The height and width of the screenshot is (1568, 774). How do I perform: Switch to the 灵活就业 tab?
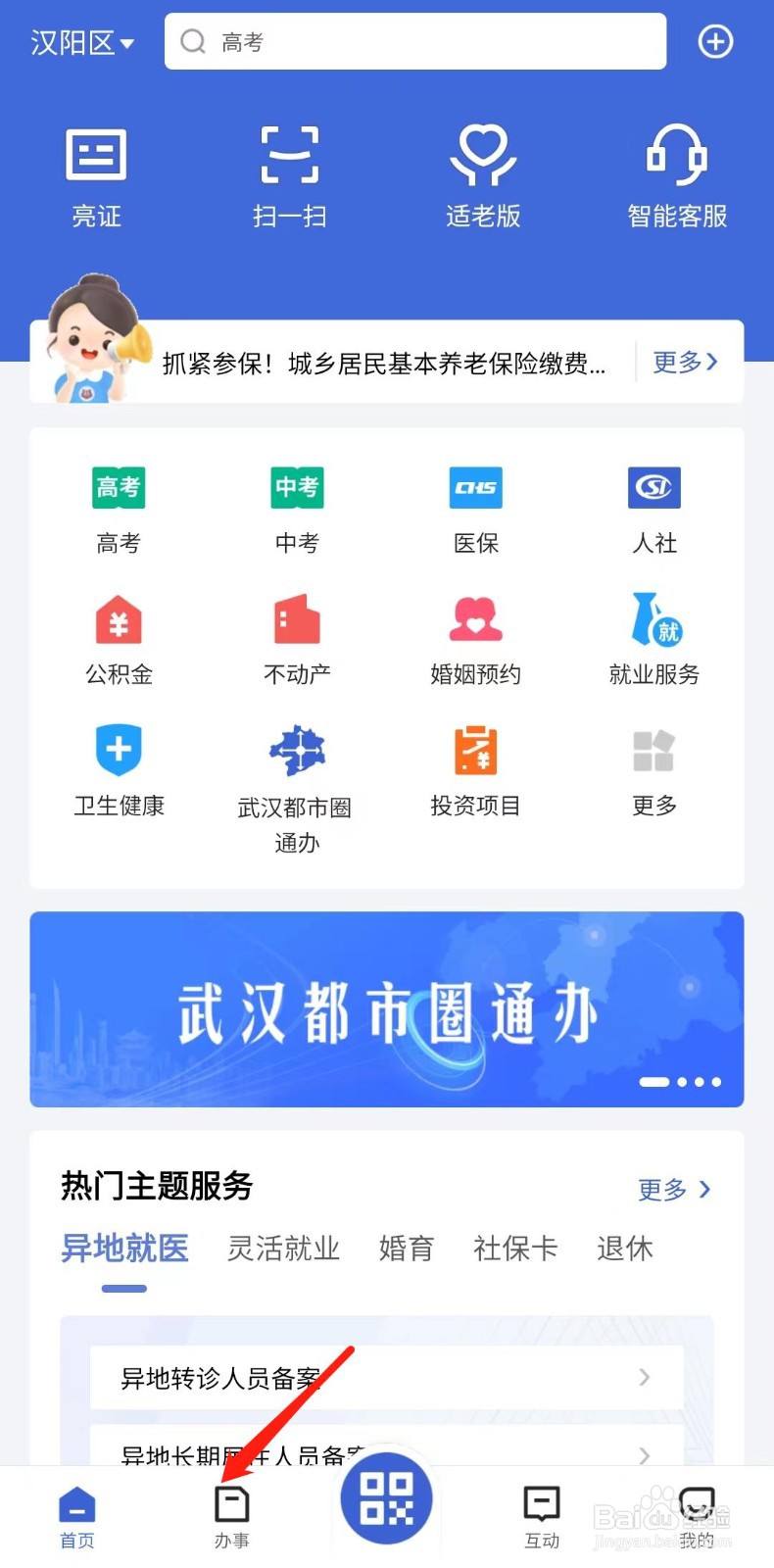tap(283, 1249)
